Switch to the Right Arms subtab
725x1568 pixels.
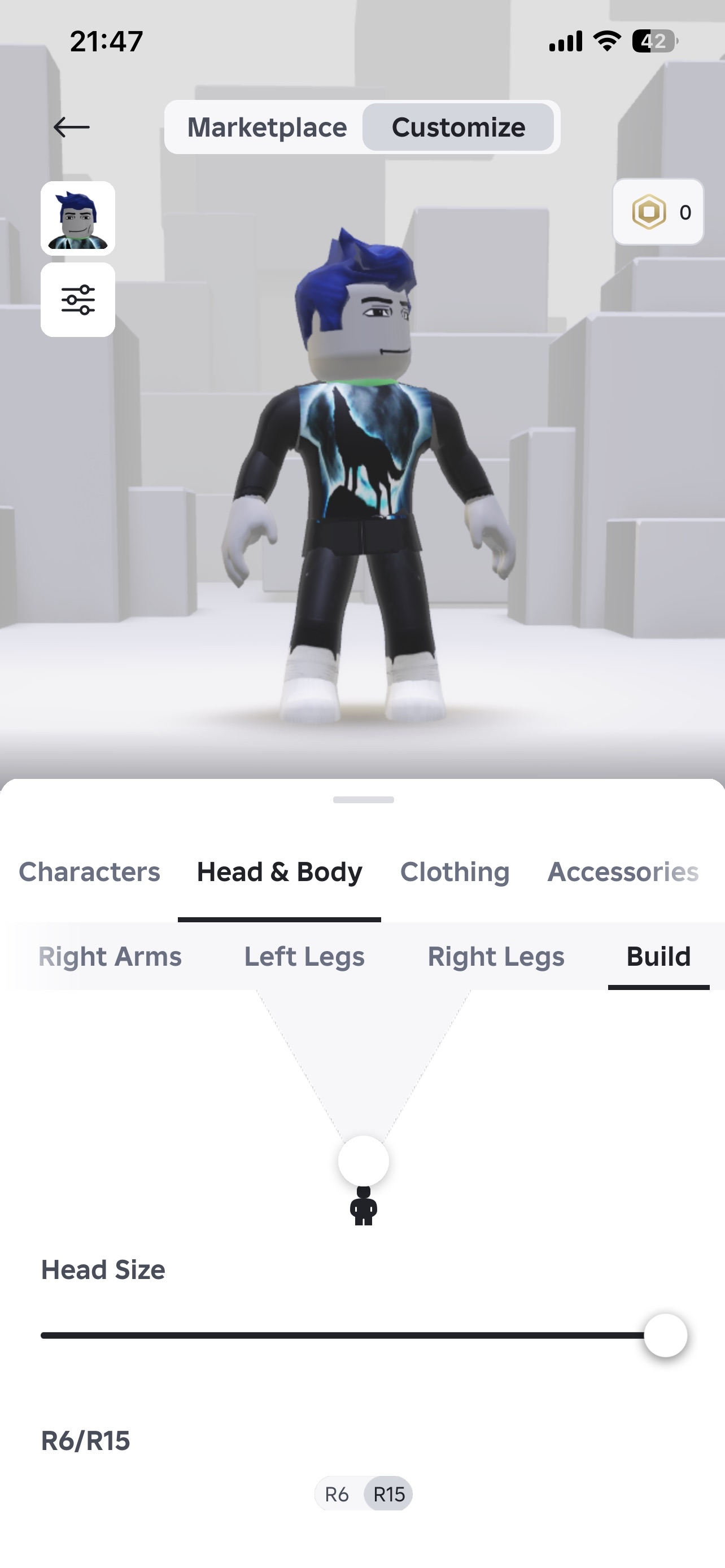(x=110, y=956)
